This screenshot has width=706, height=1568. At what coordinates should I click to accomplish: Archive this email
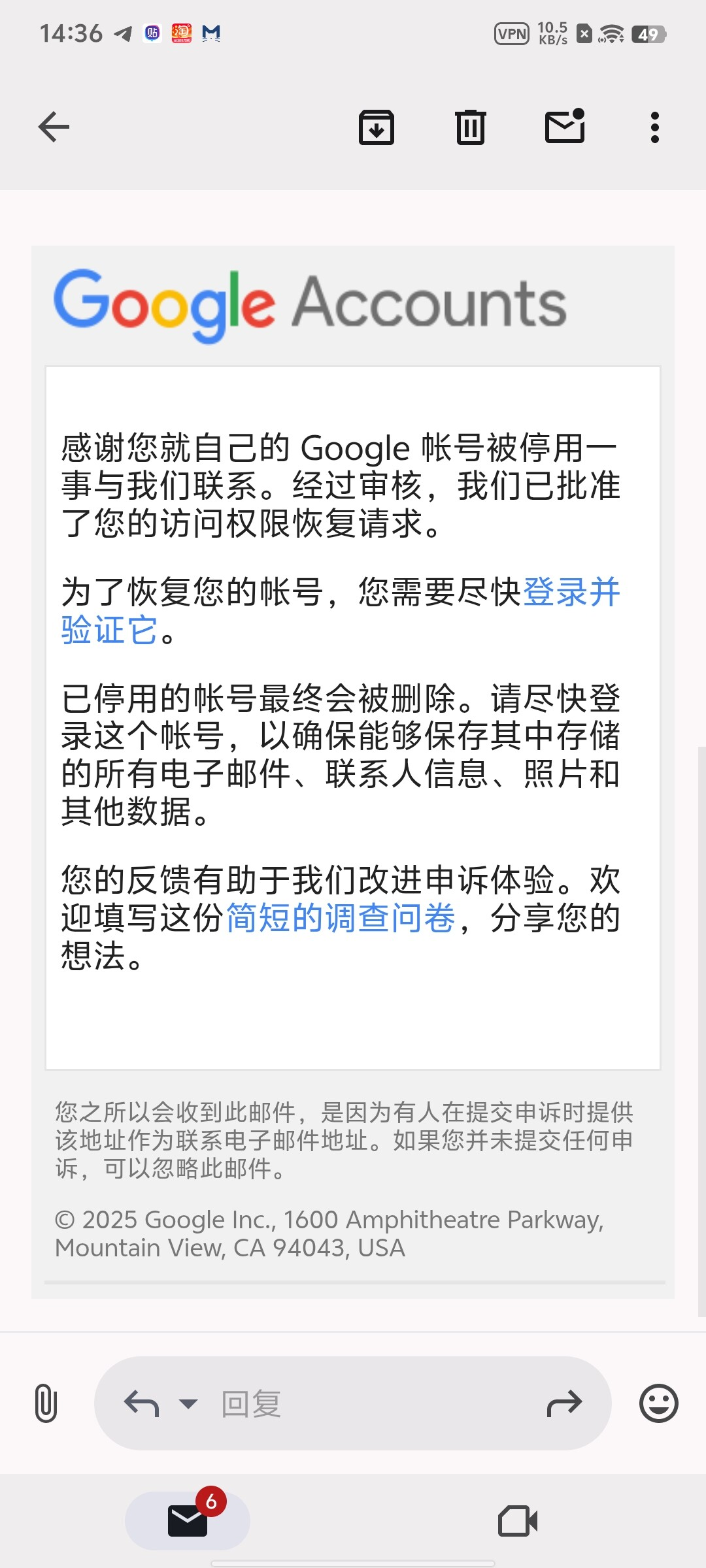[x=377, y=127]
